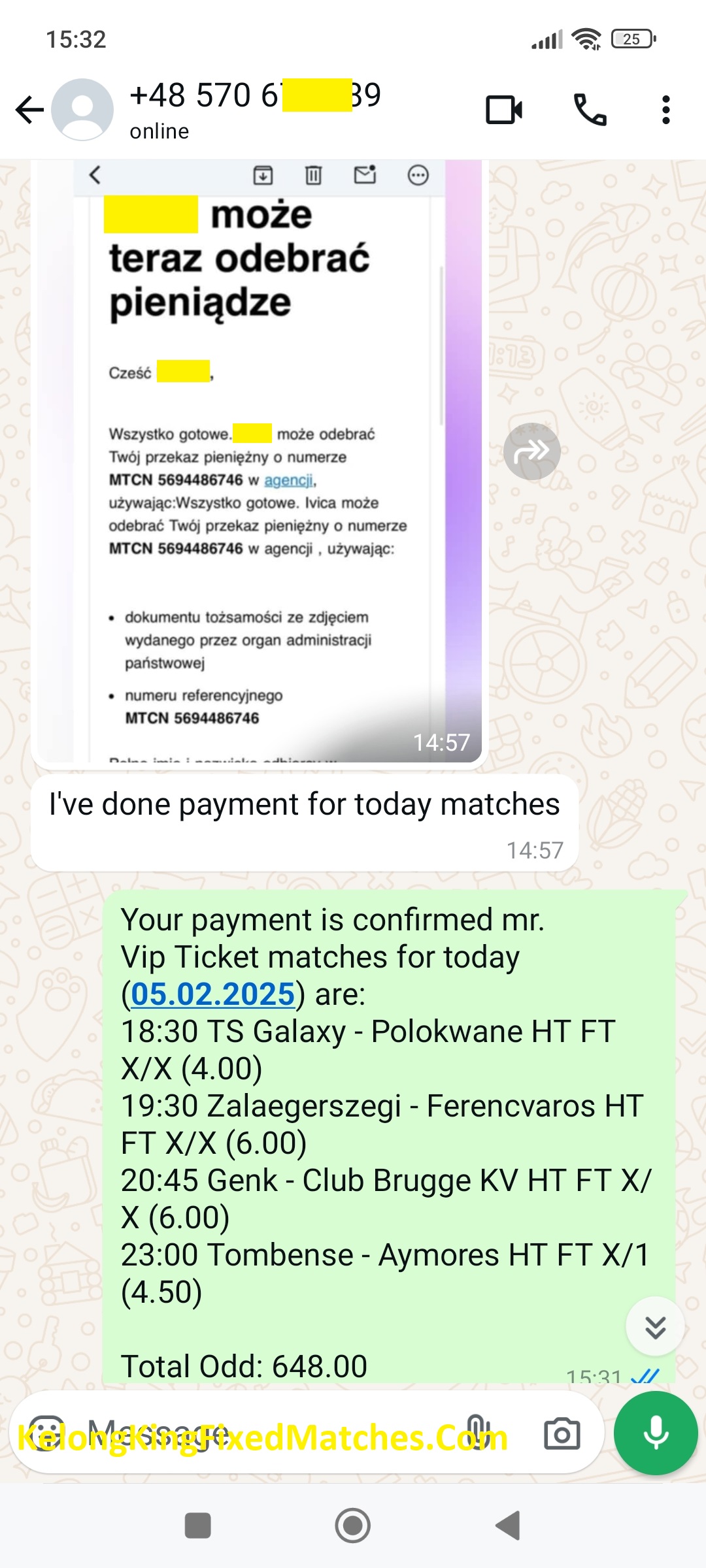The image size is (706, 1568).
Task: Jump to the latest messages
Action: pos(655,1326)
